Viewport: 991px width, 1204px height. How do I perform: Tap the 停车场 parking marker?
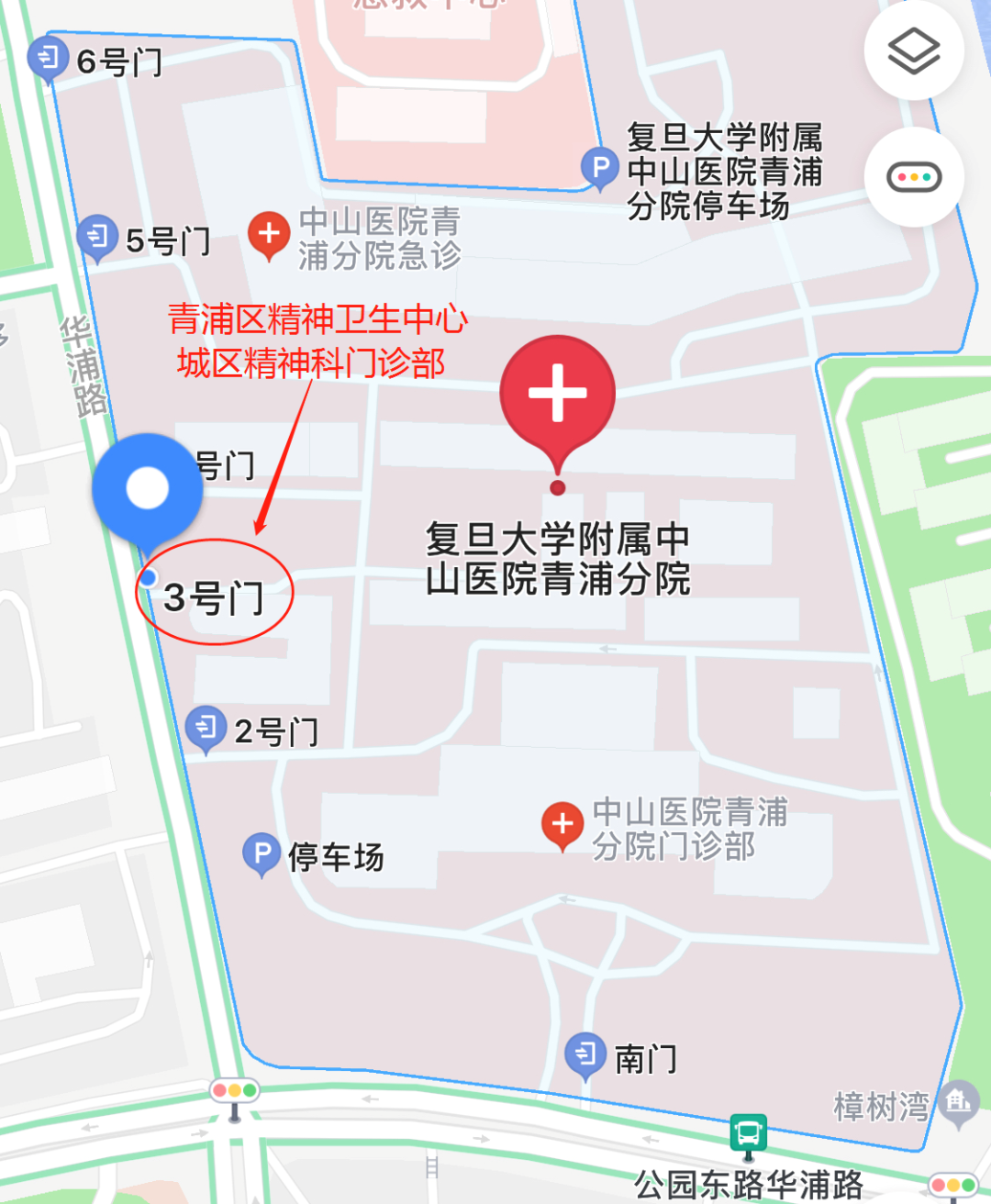tap(262, 853)
